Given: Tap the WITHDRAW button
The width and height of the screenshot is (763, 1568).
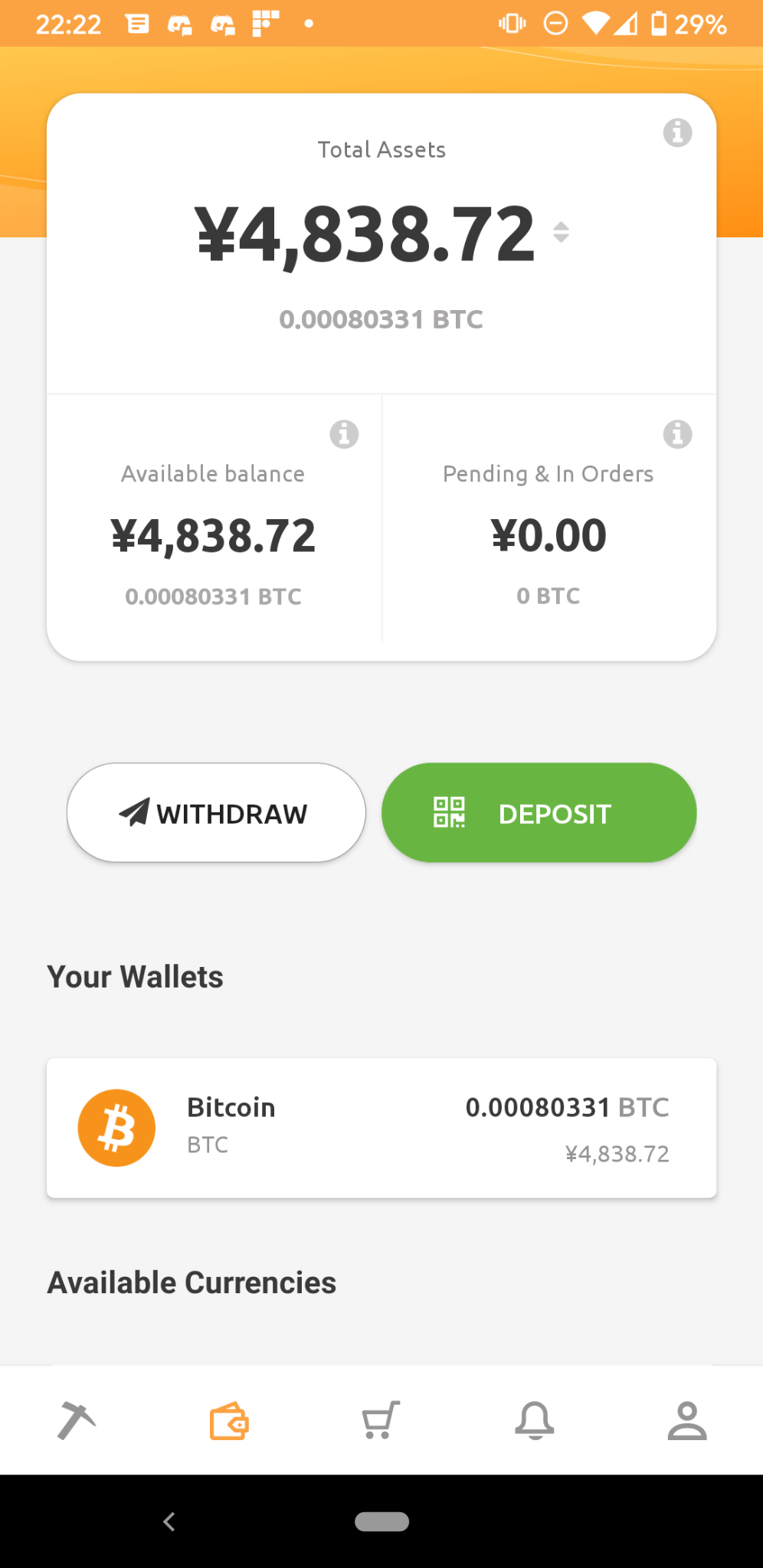Looking at the screenshot, I should [x=216, y=812].
